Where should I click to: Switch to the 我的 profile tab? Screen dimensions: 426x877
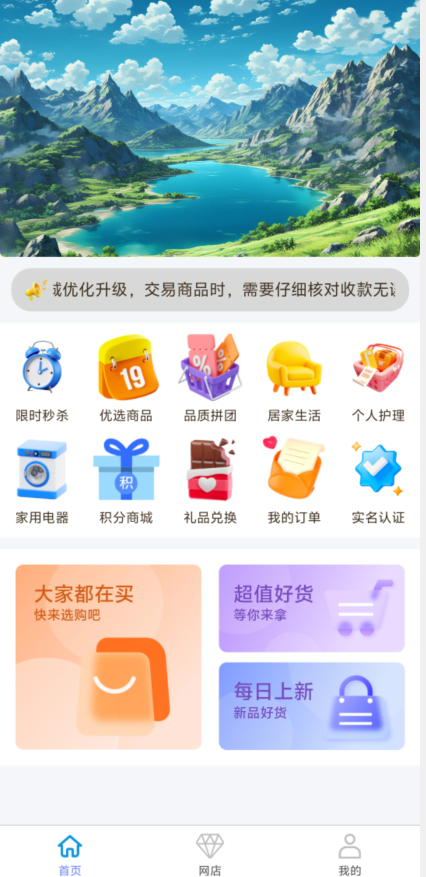(x=350, y=854)
